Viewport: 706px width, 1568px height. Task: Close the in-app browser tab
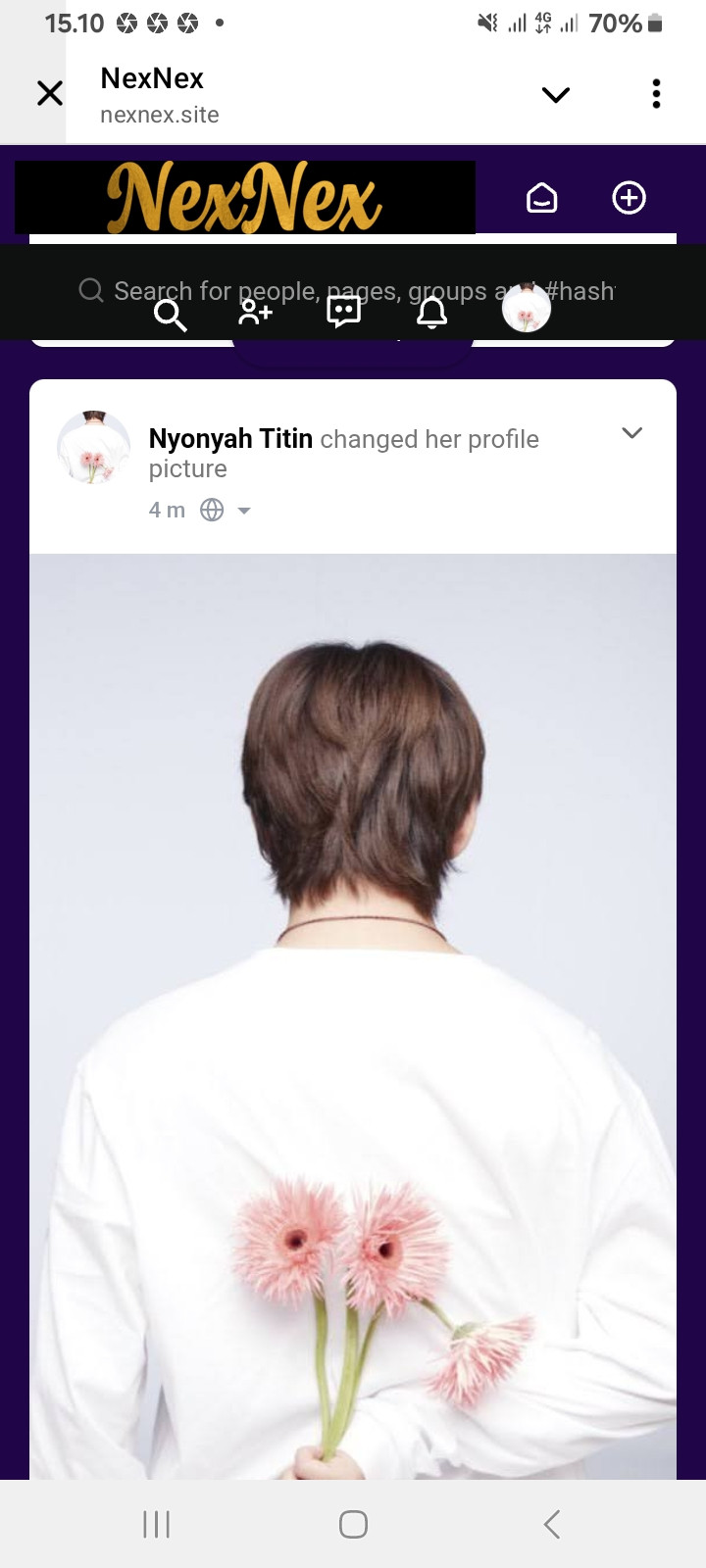point(49,94)
